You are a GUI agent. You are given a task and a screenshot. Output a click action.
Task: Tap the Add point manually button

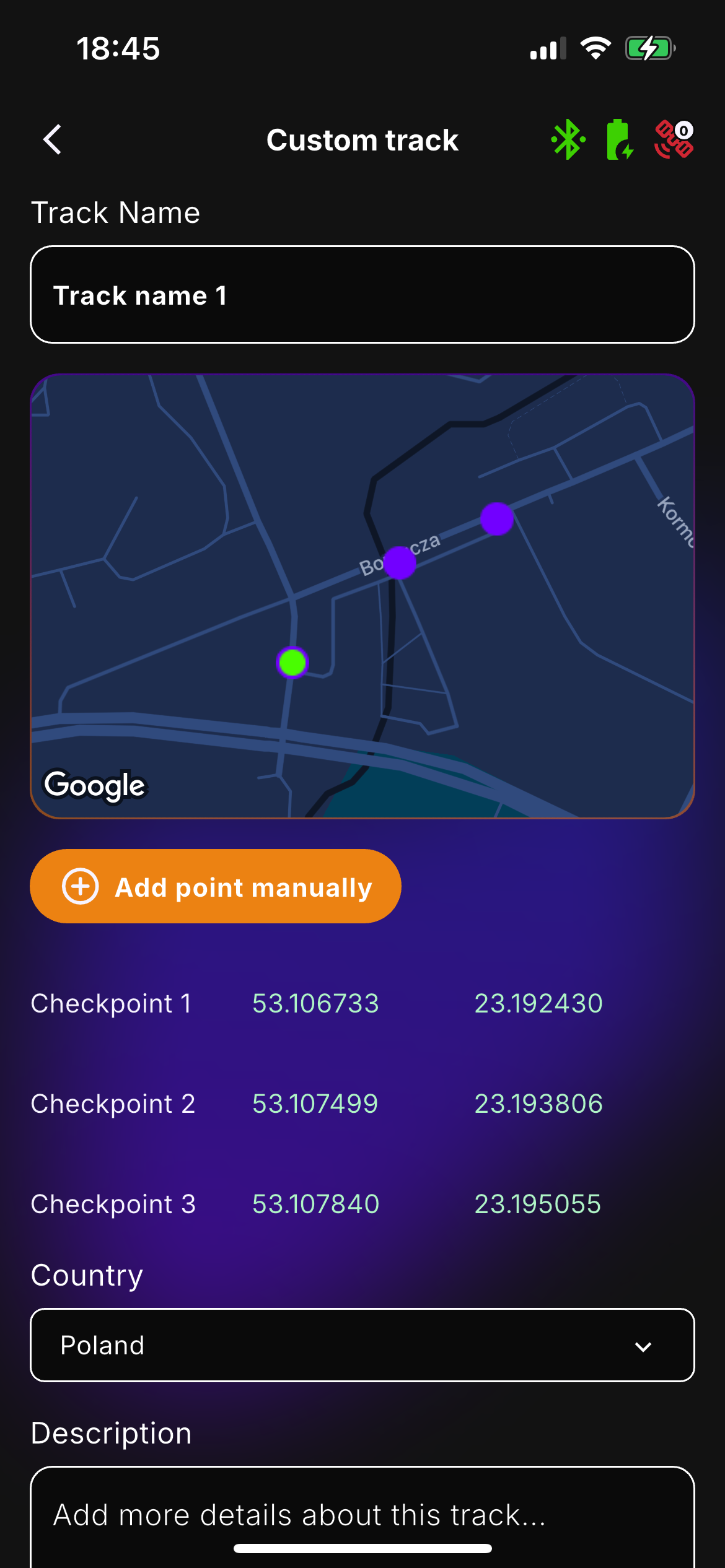tap(216, 886)
